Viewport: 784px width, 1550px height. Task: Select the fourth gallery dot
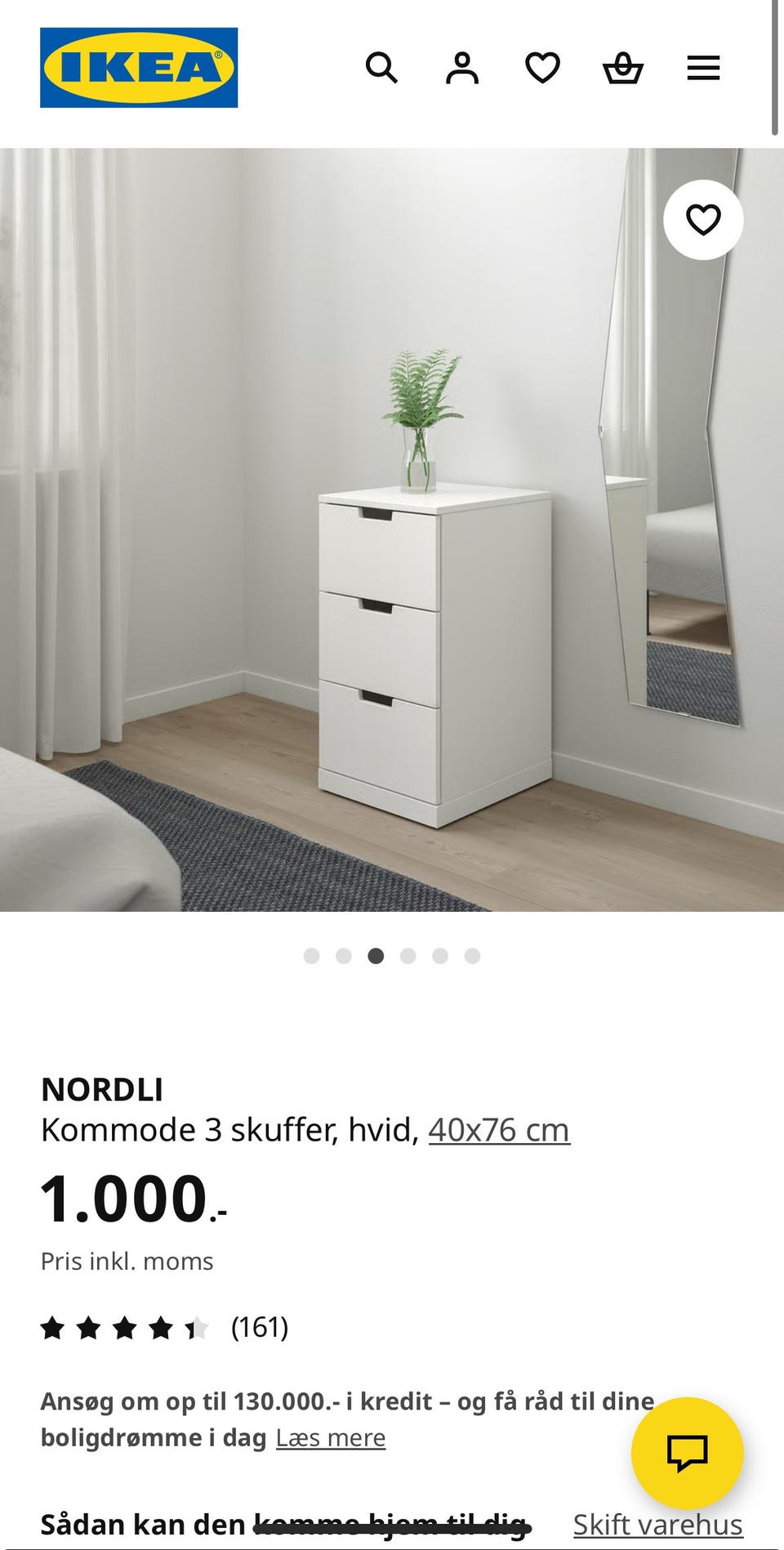coord(407,954)
